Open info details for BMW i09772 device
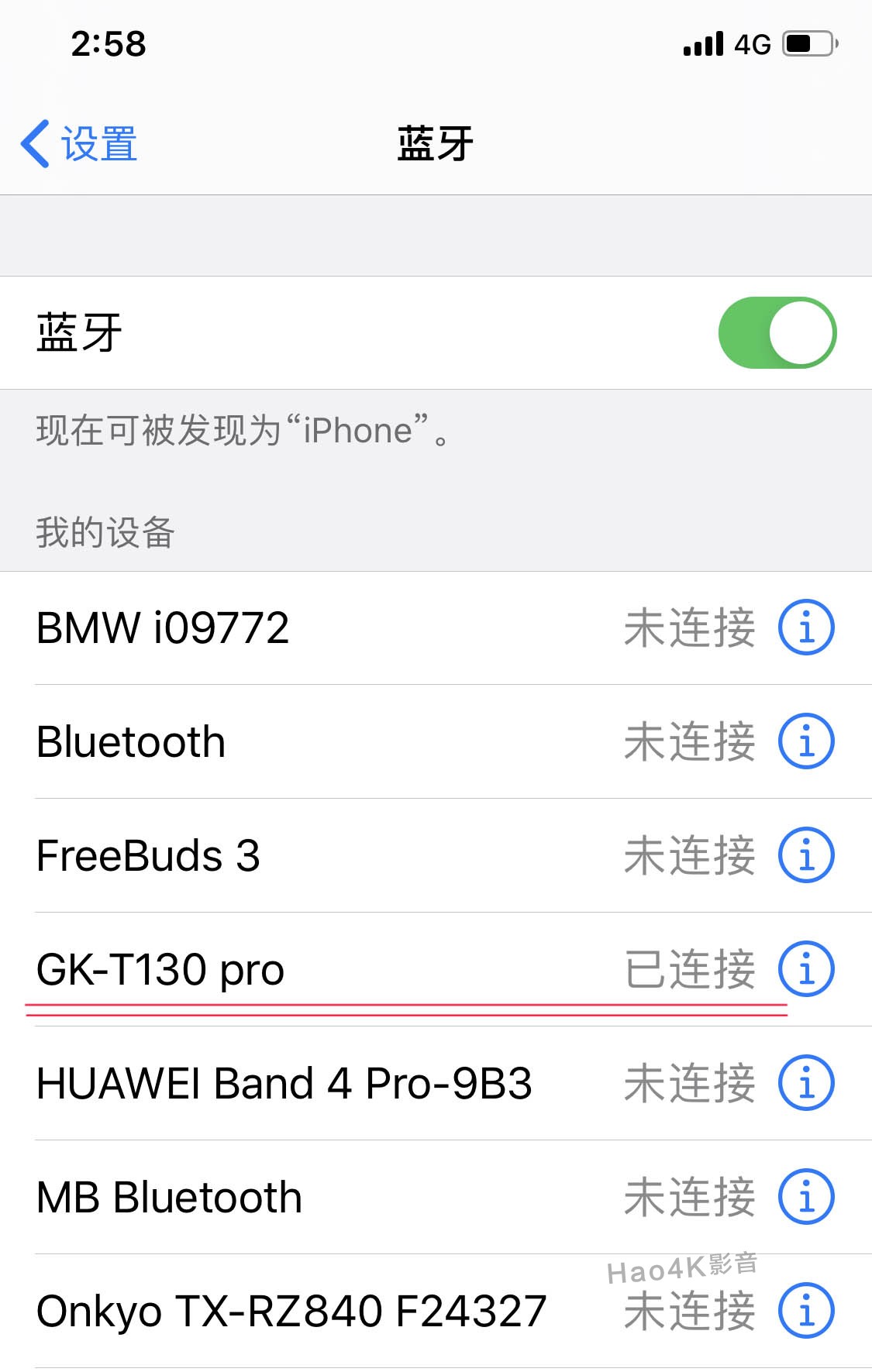 click(x=806, y=628)
